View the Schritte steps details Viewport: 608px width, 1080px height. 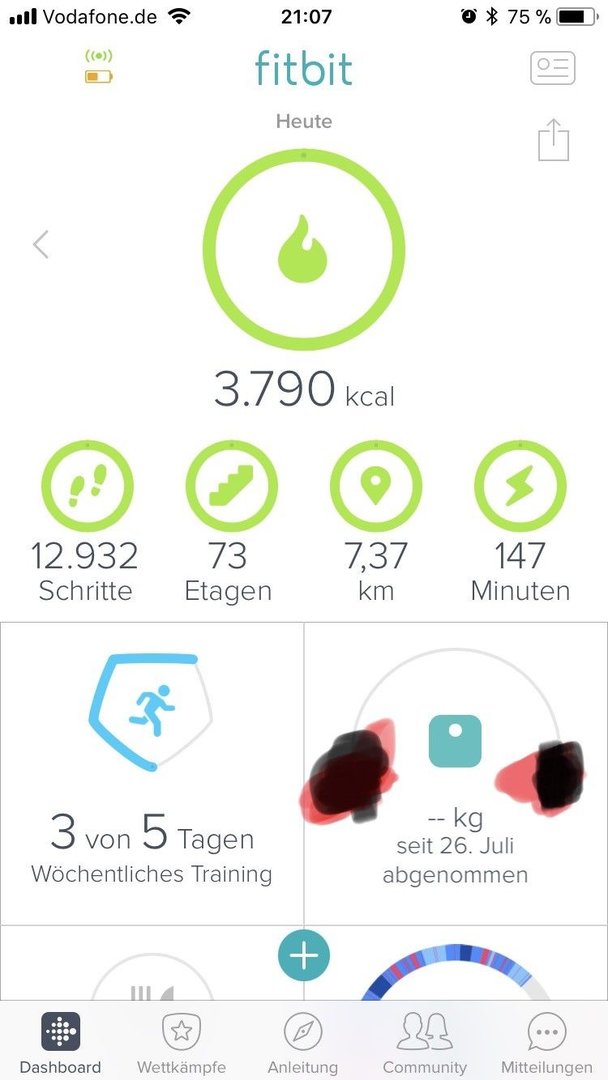pyautogui.click(x=86, y=521)
